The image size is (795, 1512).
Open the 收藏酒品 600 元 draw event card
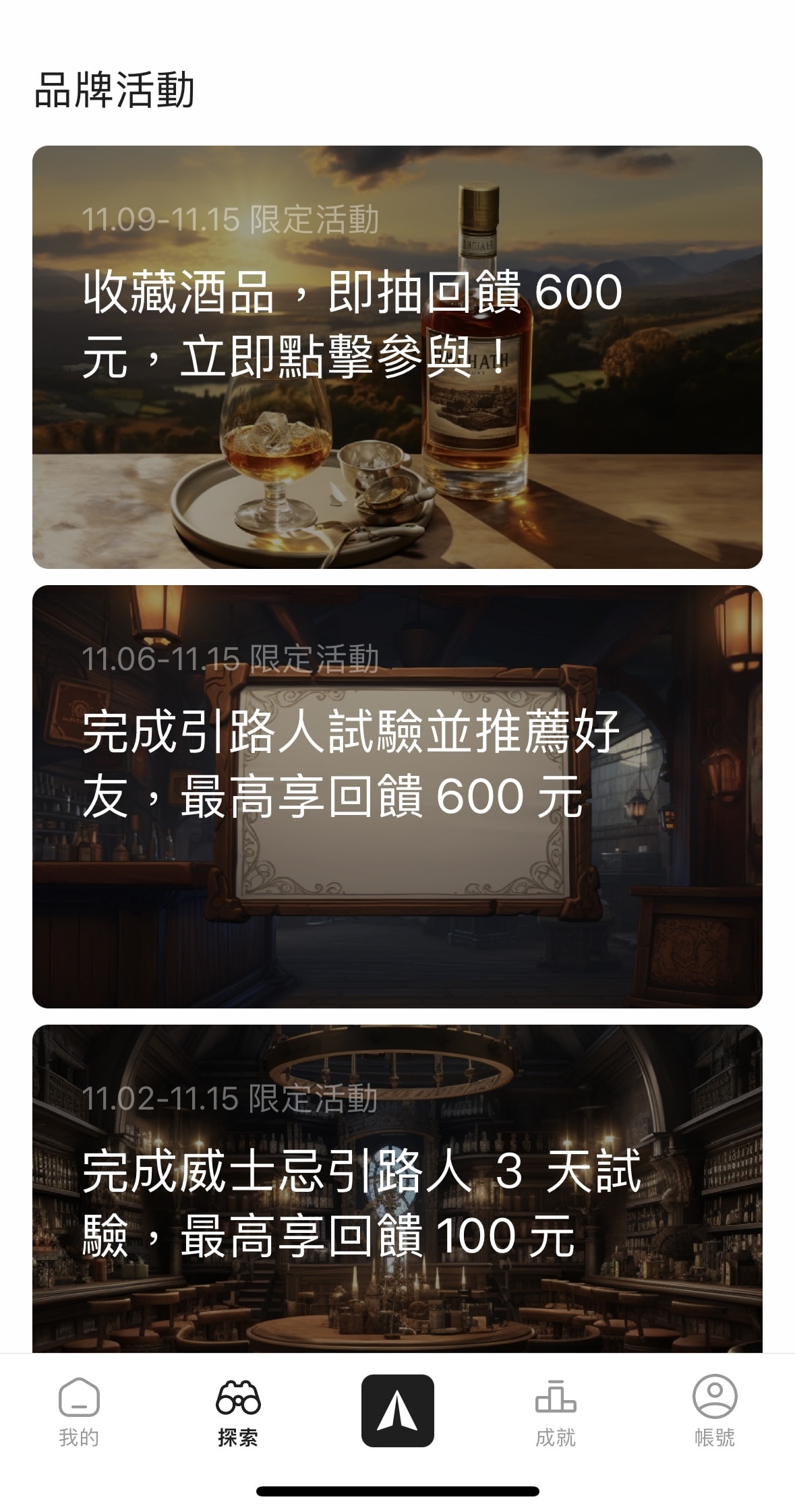tap(397, 357)
